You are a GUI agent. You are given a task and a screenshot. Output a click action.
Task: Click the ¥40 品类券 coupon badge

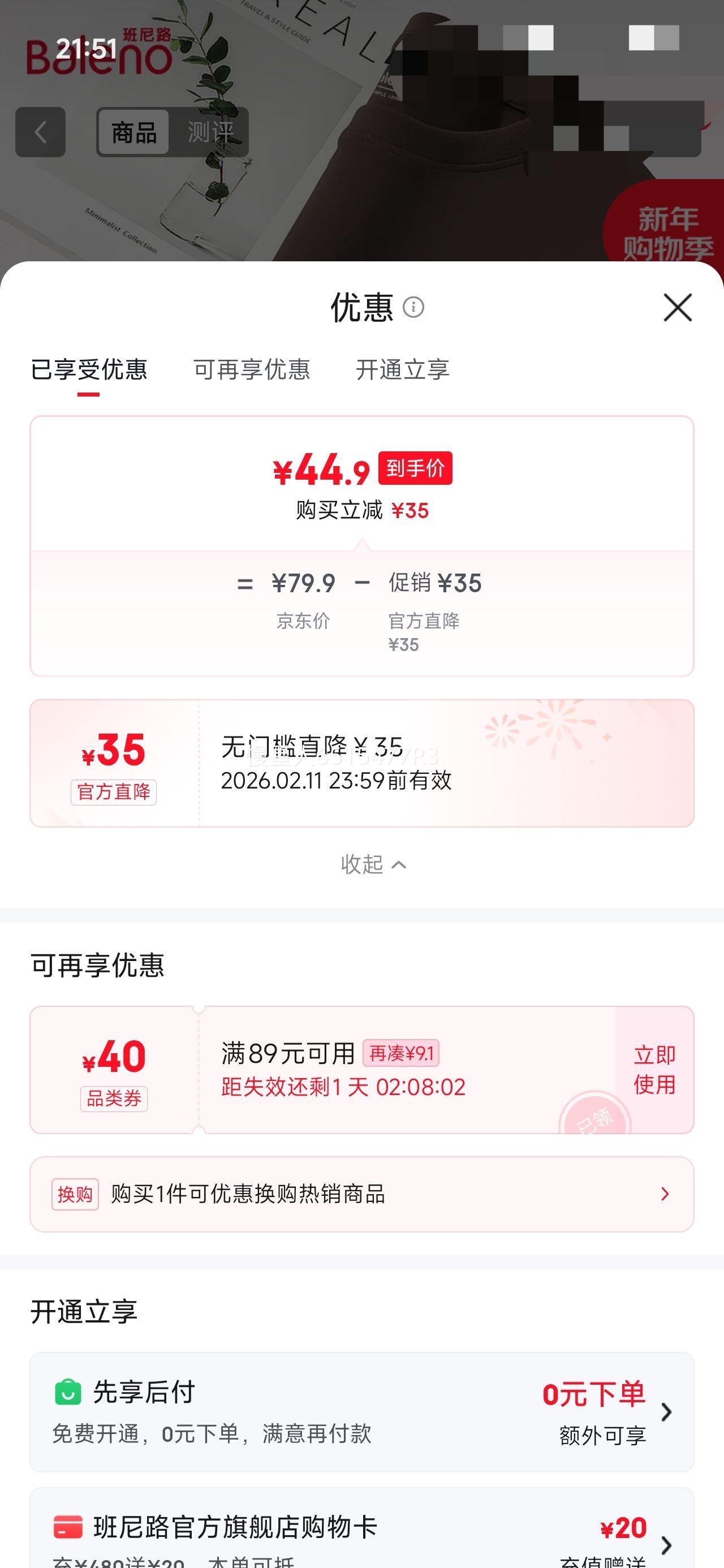(x=113, y=1072)
